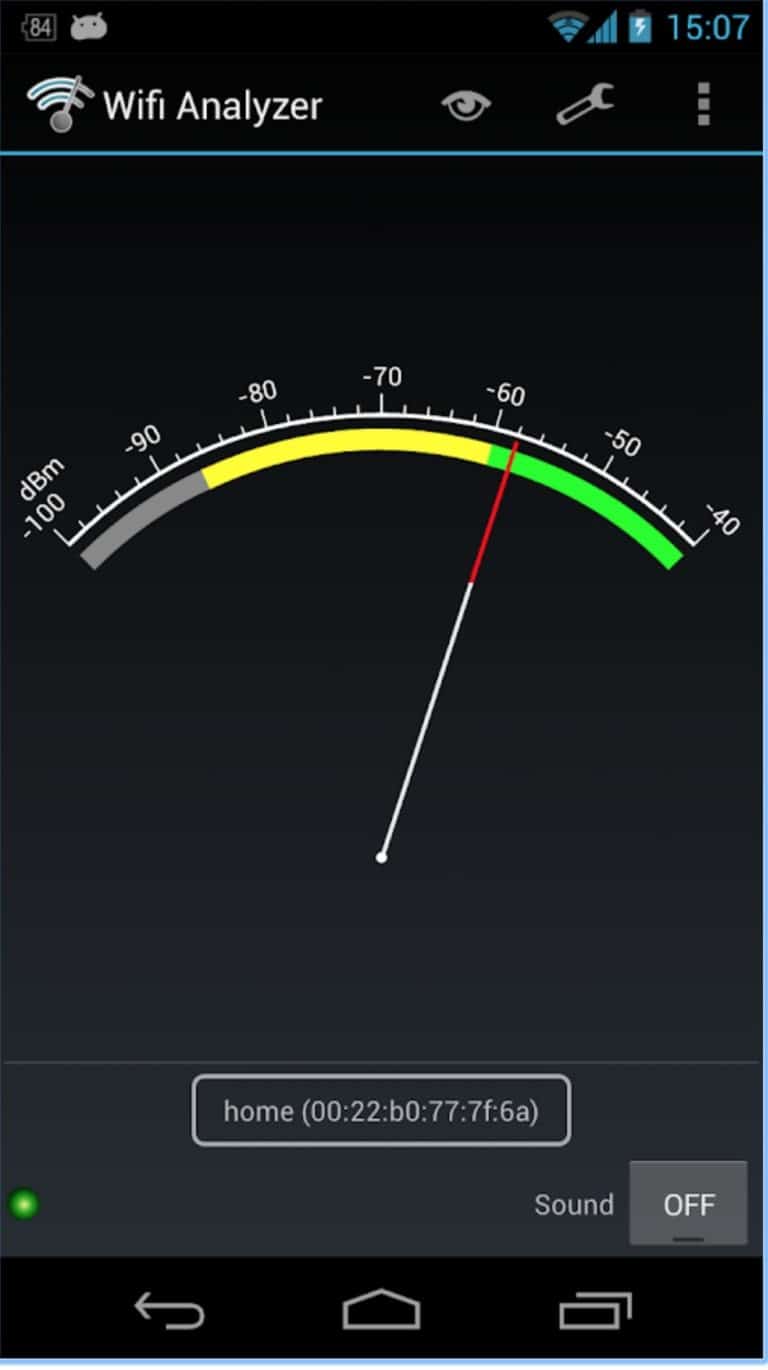768x1370 pixels.
Task: Open the recent apps switcher
Action: 594,1308
